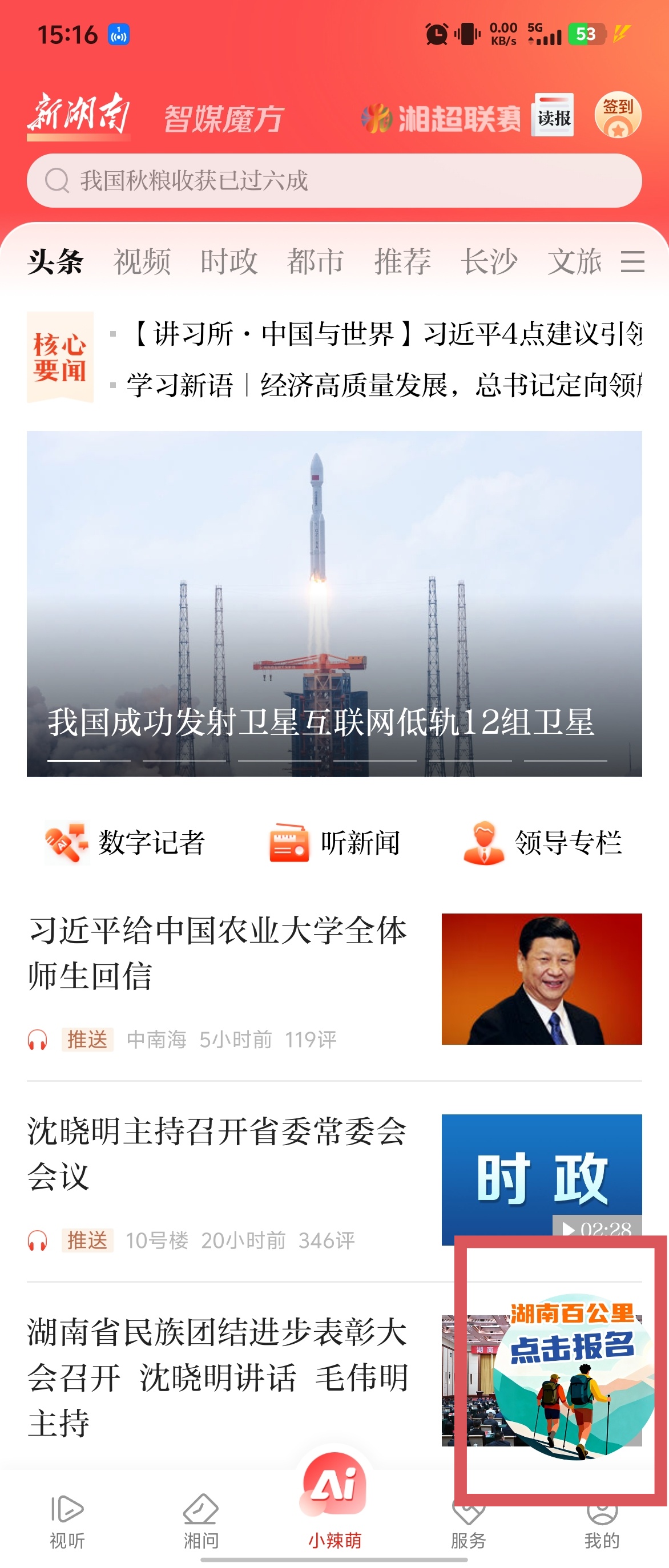Expand the channel list menu icon
Viewport: 669px width, 1568px height.
point(632,262)
